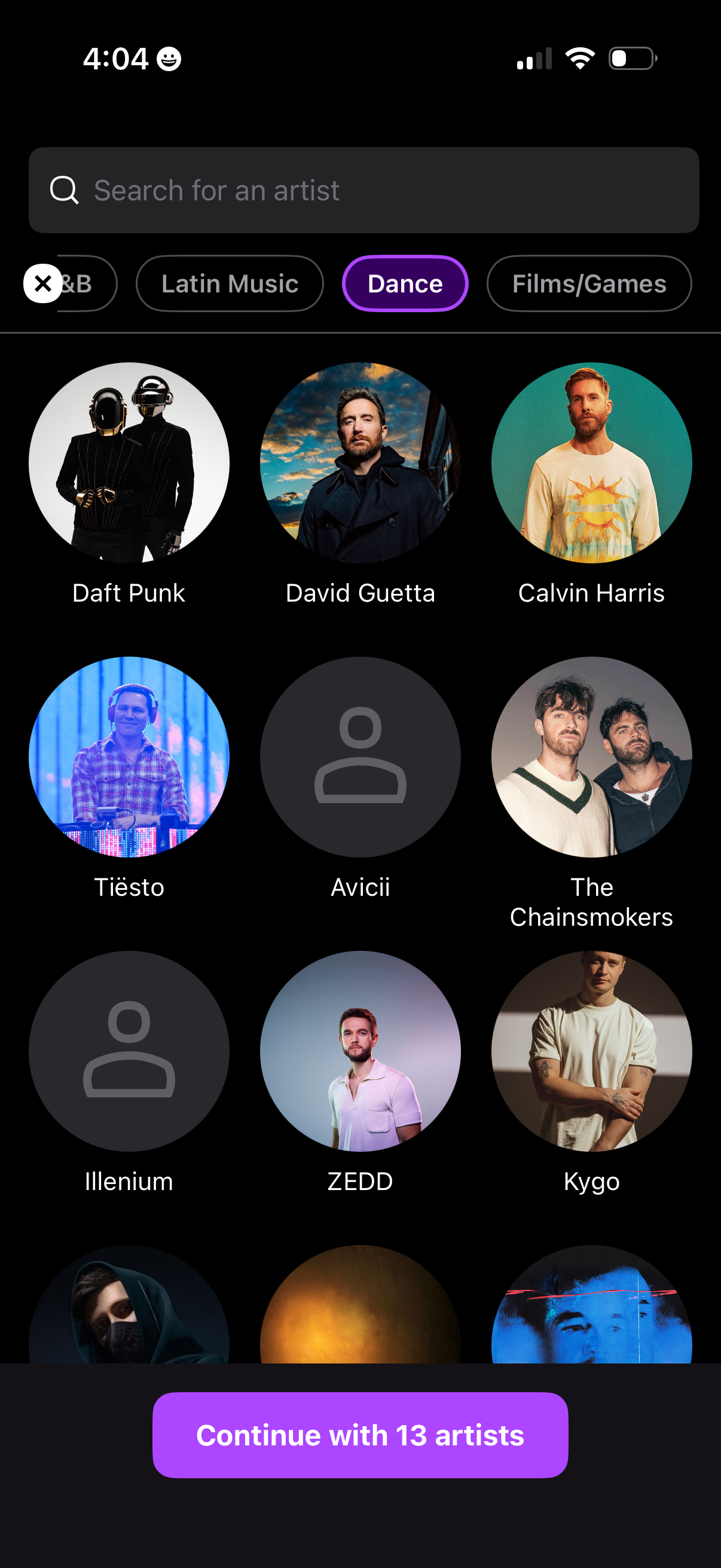Tap the search magnifier icon

64,190
